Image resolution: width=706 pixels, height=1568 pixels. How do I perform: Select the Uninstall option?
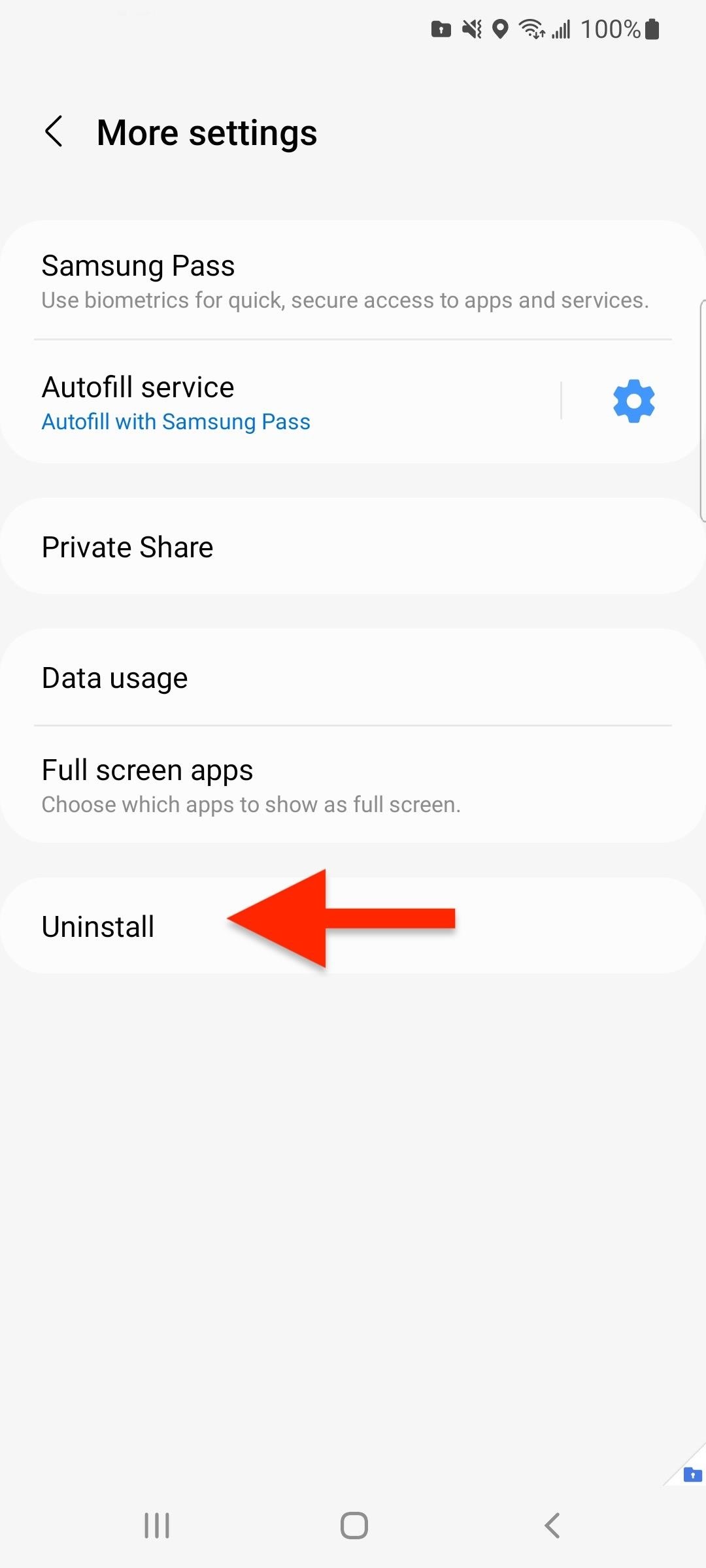353,926
